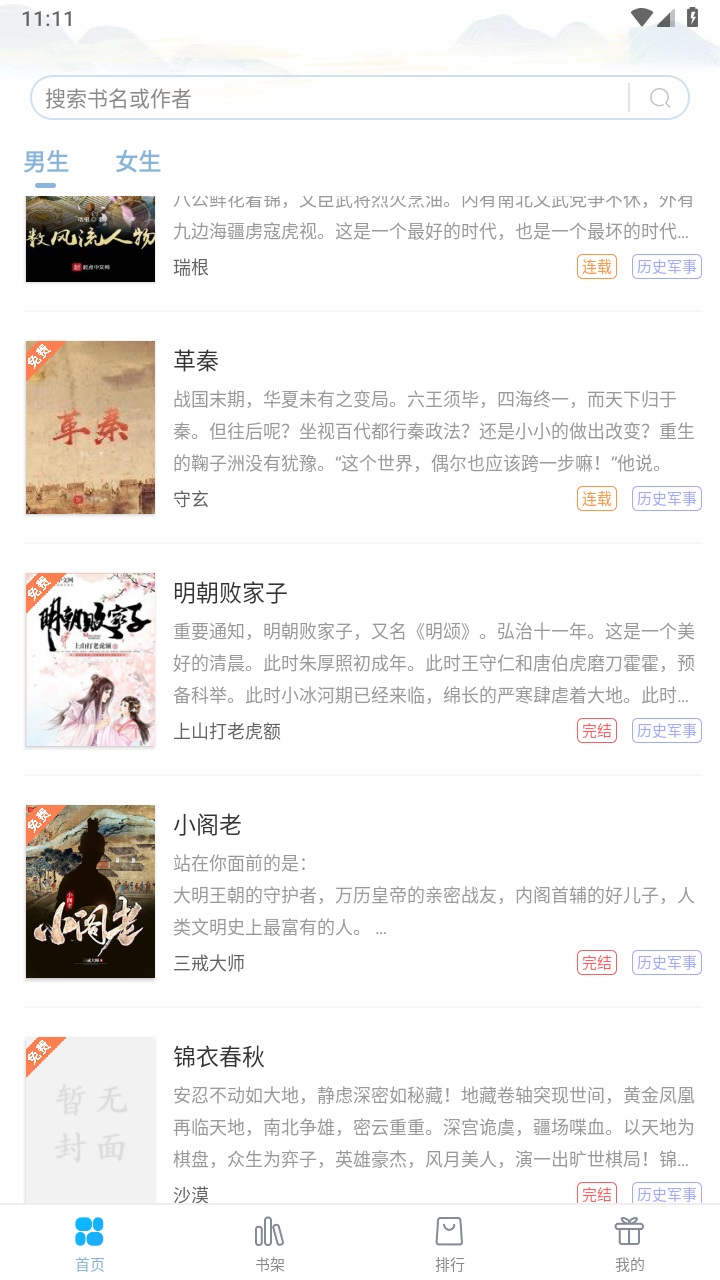Open the 我的 profile section
Viewport: 720px width, 1280px height.
[x=629, y=1237]
